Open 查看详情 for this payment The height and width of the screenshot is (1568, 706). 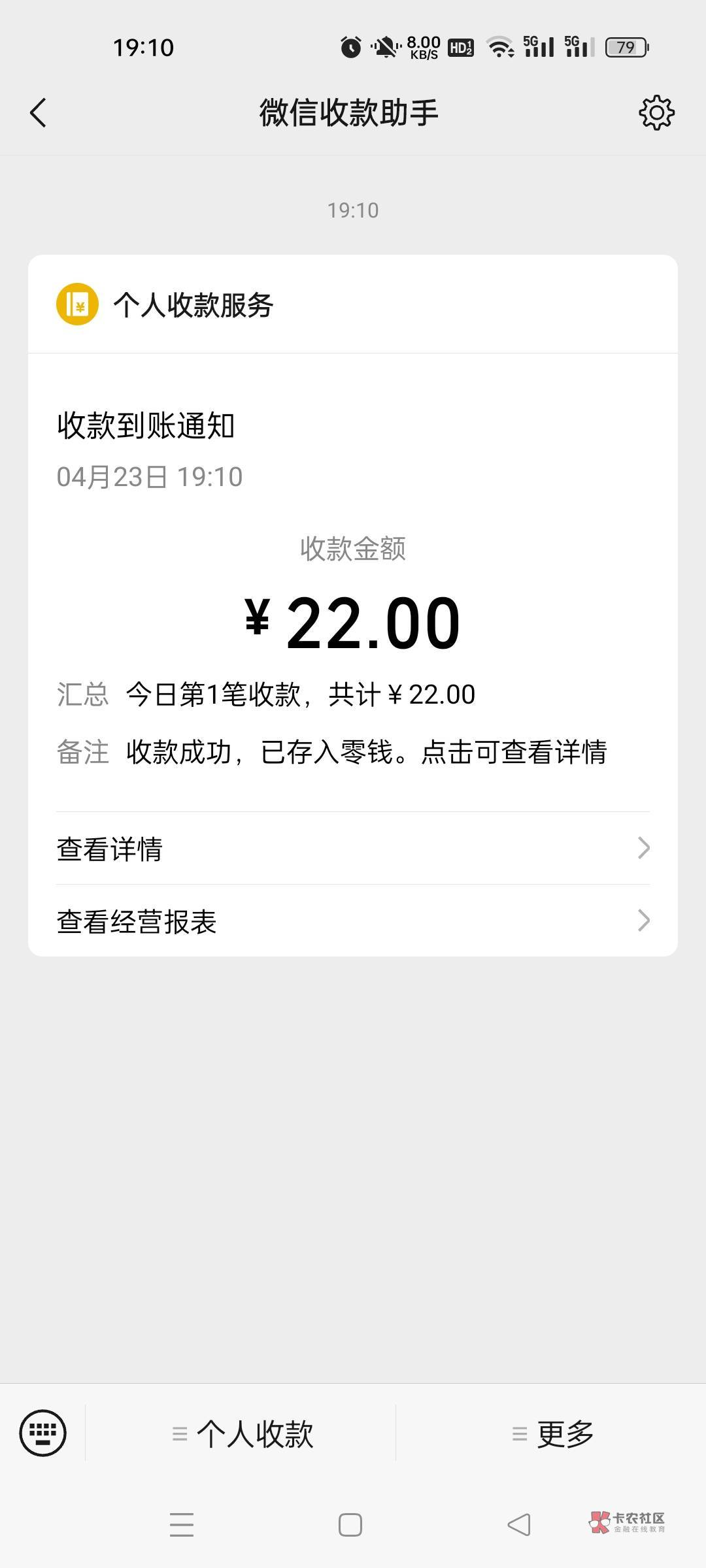(x=353, y=848)
